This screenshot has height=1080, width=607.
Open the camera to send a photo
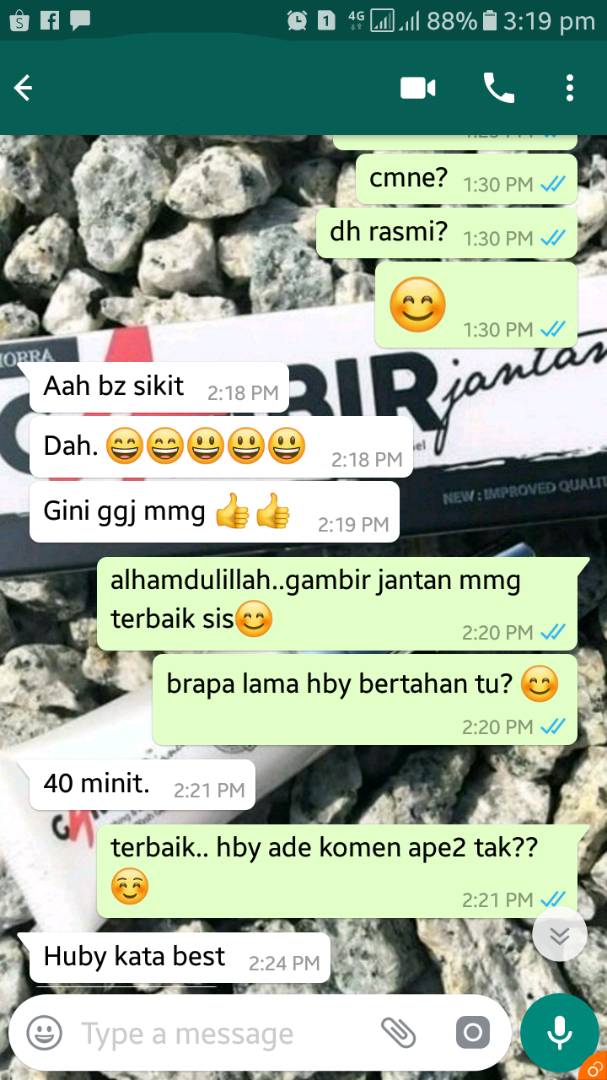472,1032
